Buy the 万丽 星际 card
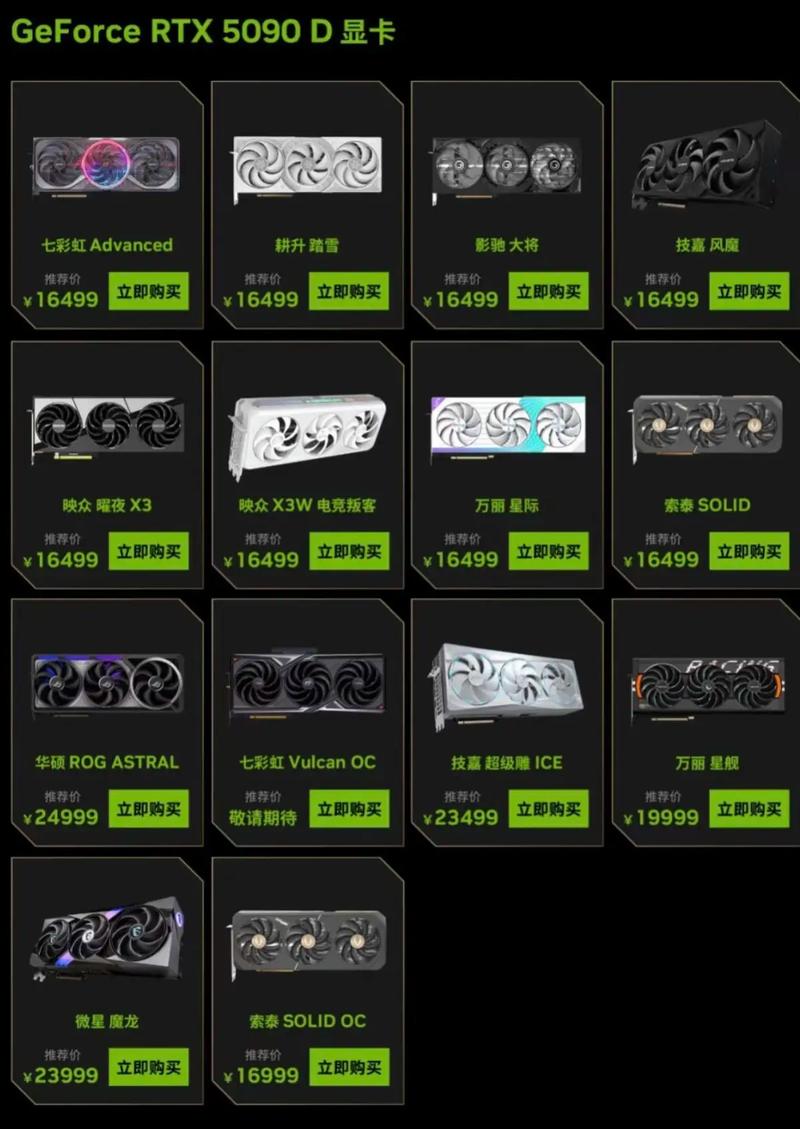Screen dimensions: 800x1129 click(548, 551)
